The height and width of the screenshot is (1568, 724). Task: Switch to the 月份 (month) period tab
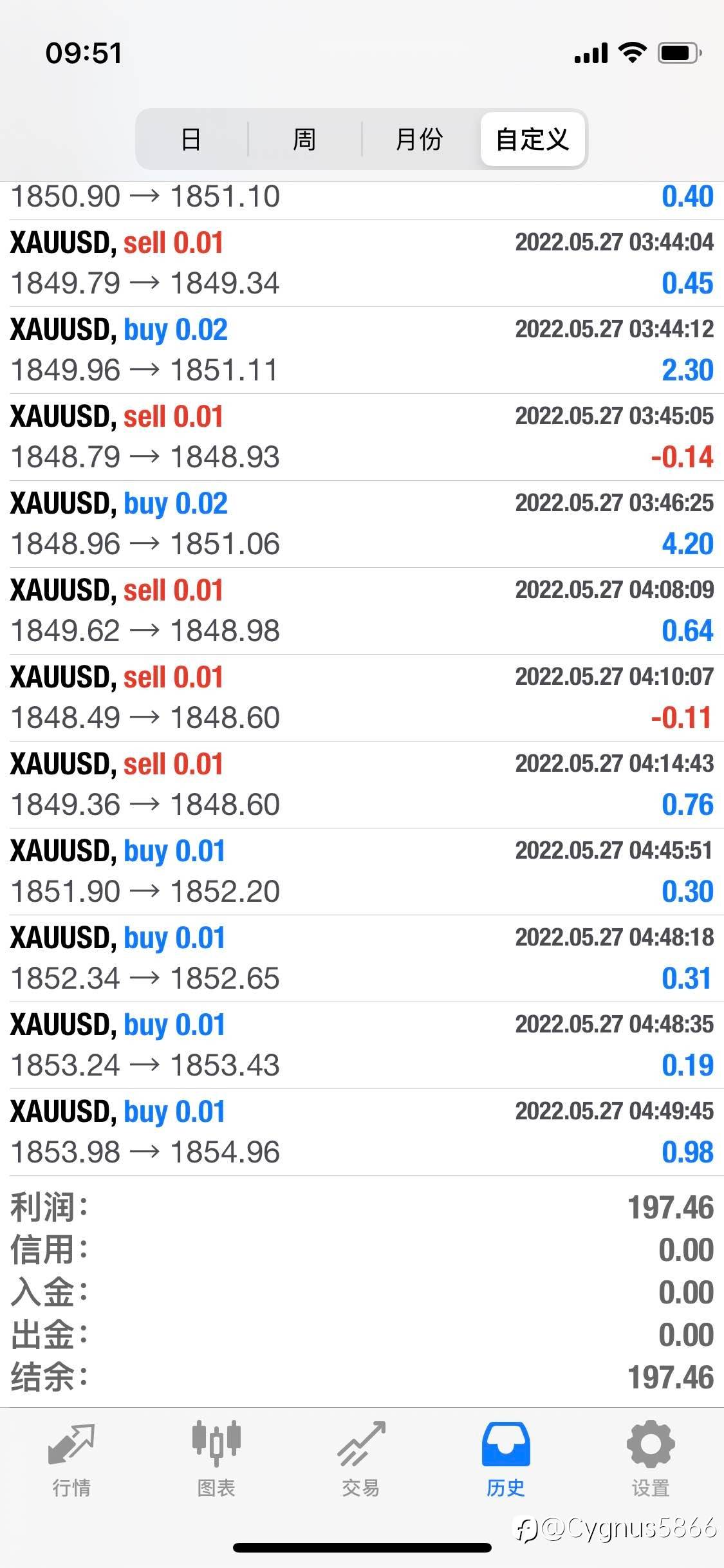point(419,139)
